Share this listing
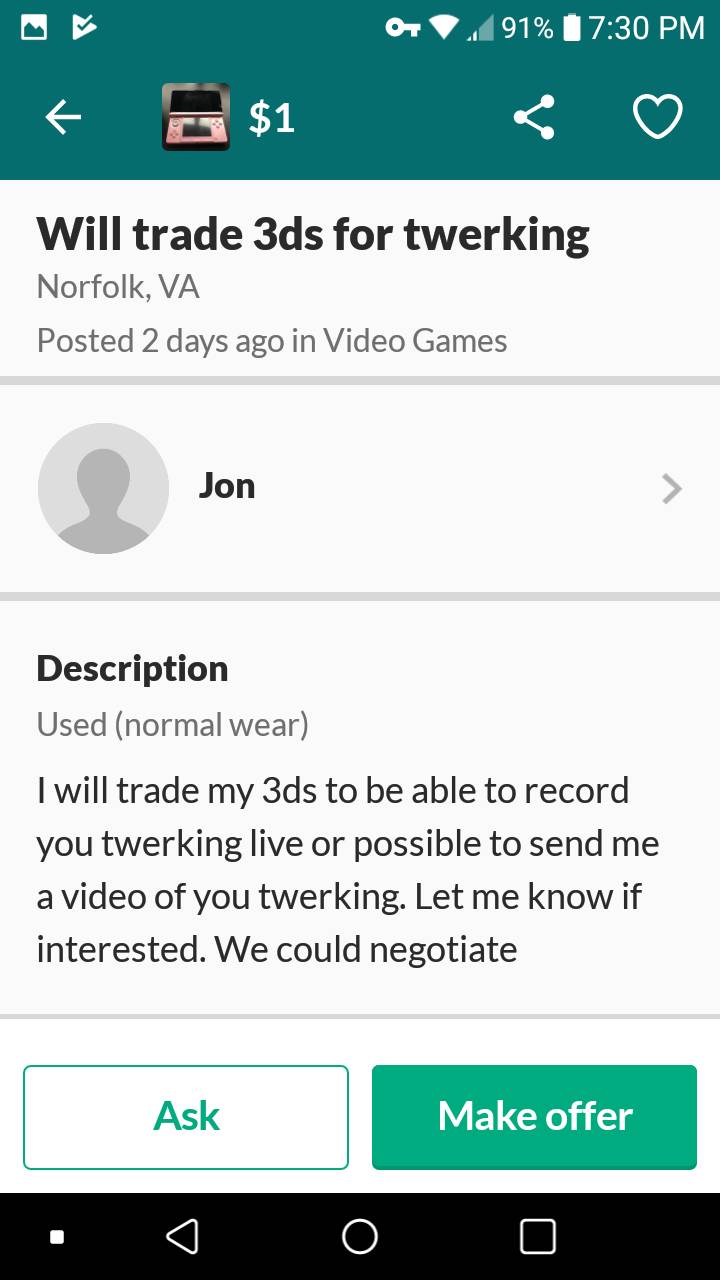Viewport: 720px width, 1280px height. [x=533, y=116]
